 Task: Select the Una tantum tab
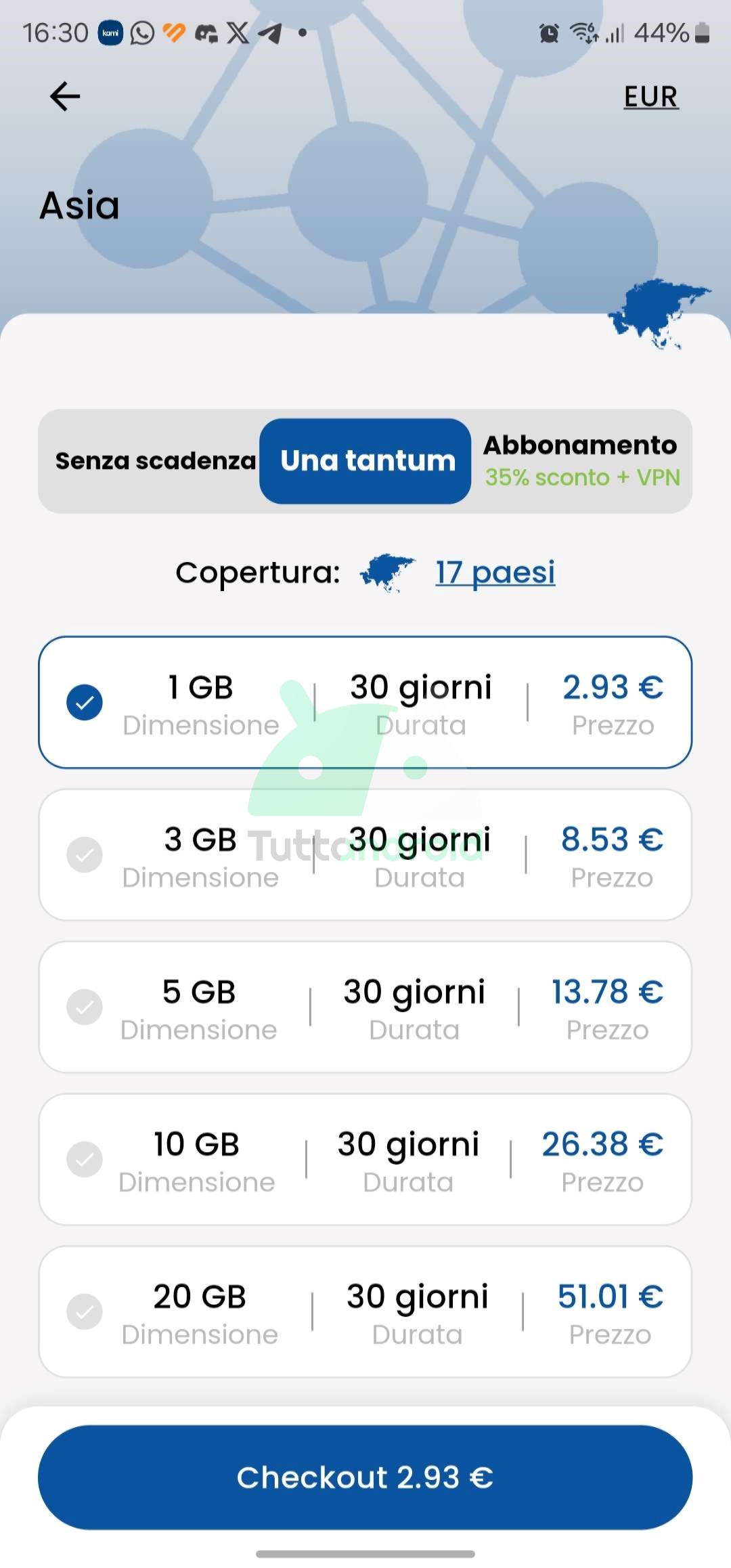click(365, 461)
